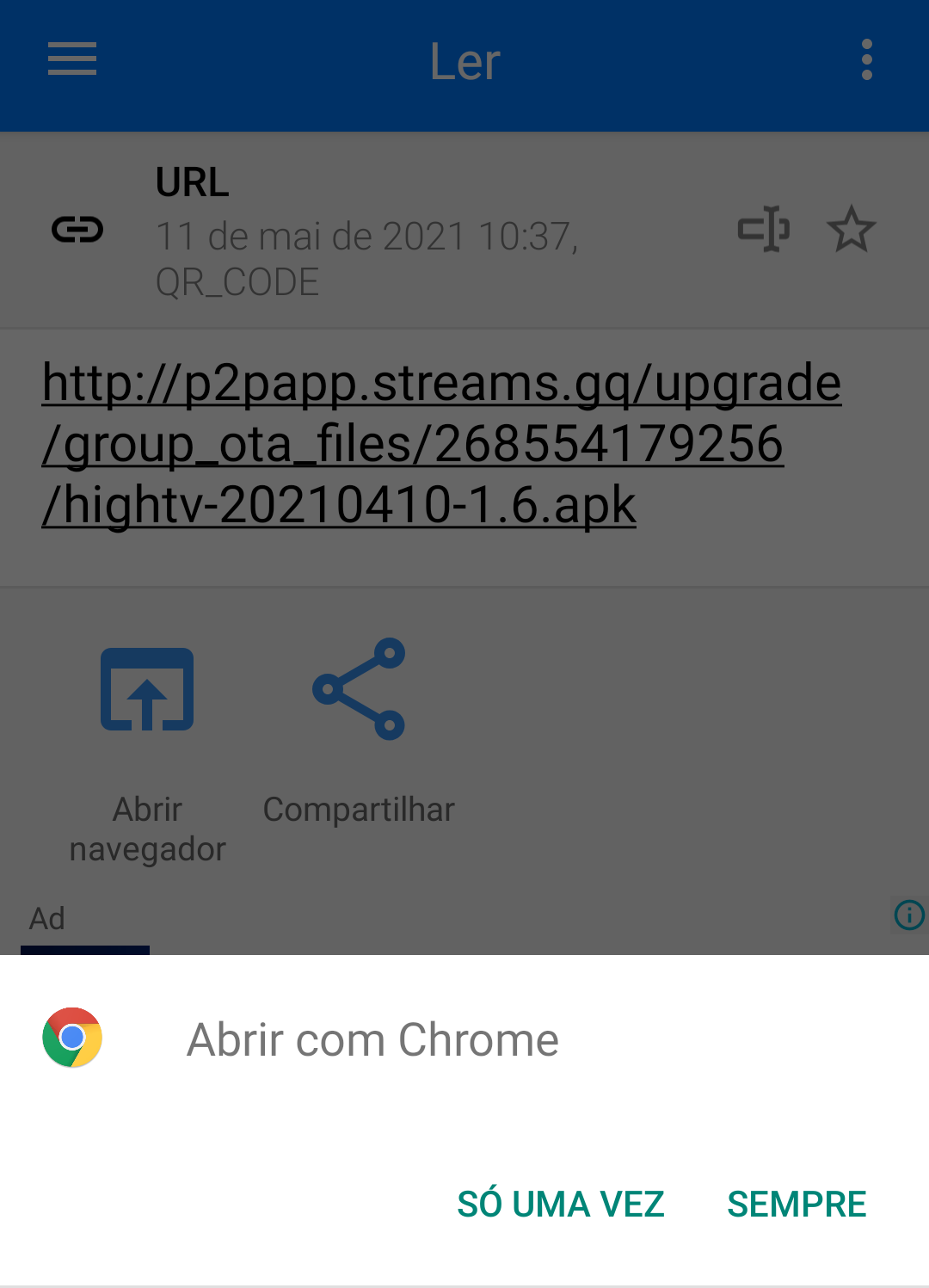929x1288 pixels.
Task: Share the URL via Compartilhar
Action: (359, 731)
